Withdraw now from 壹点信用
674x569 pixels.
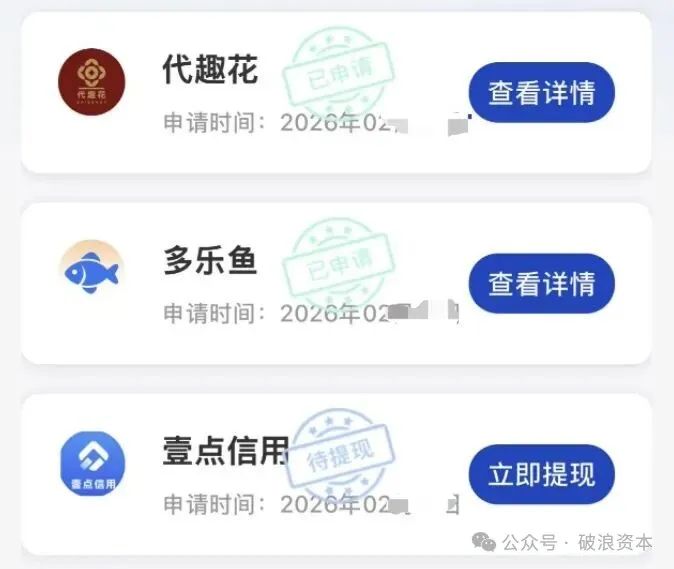(541, 475)
